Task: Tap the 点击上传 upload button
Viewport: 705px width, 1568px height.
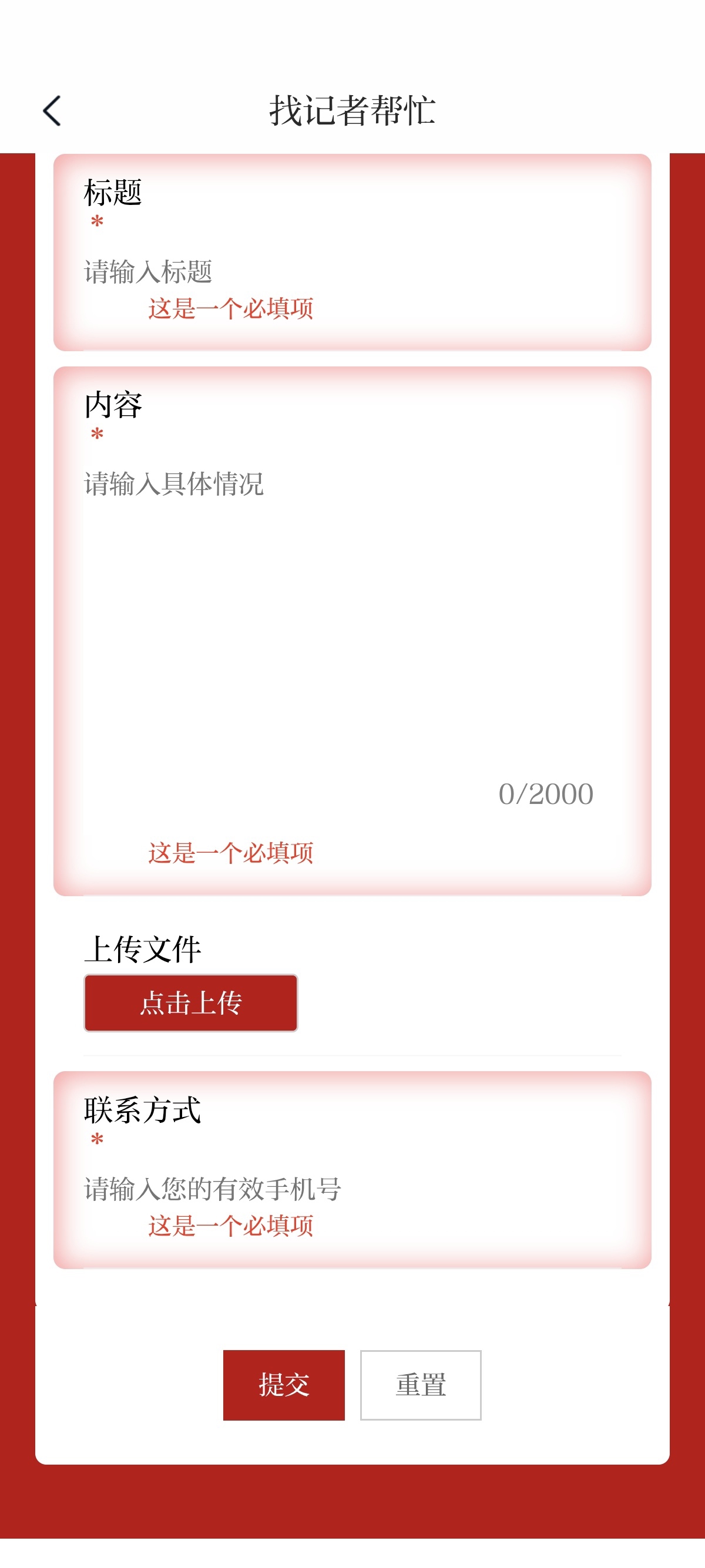Action: click(x=190, y=1002)
